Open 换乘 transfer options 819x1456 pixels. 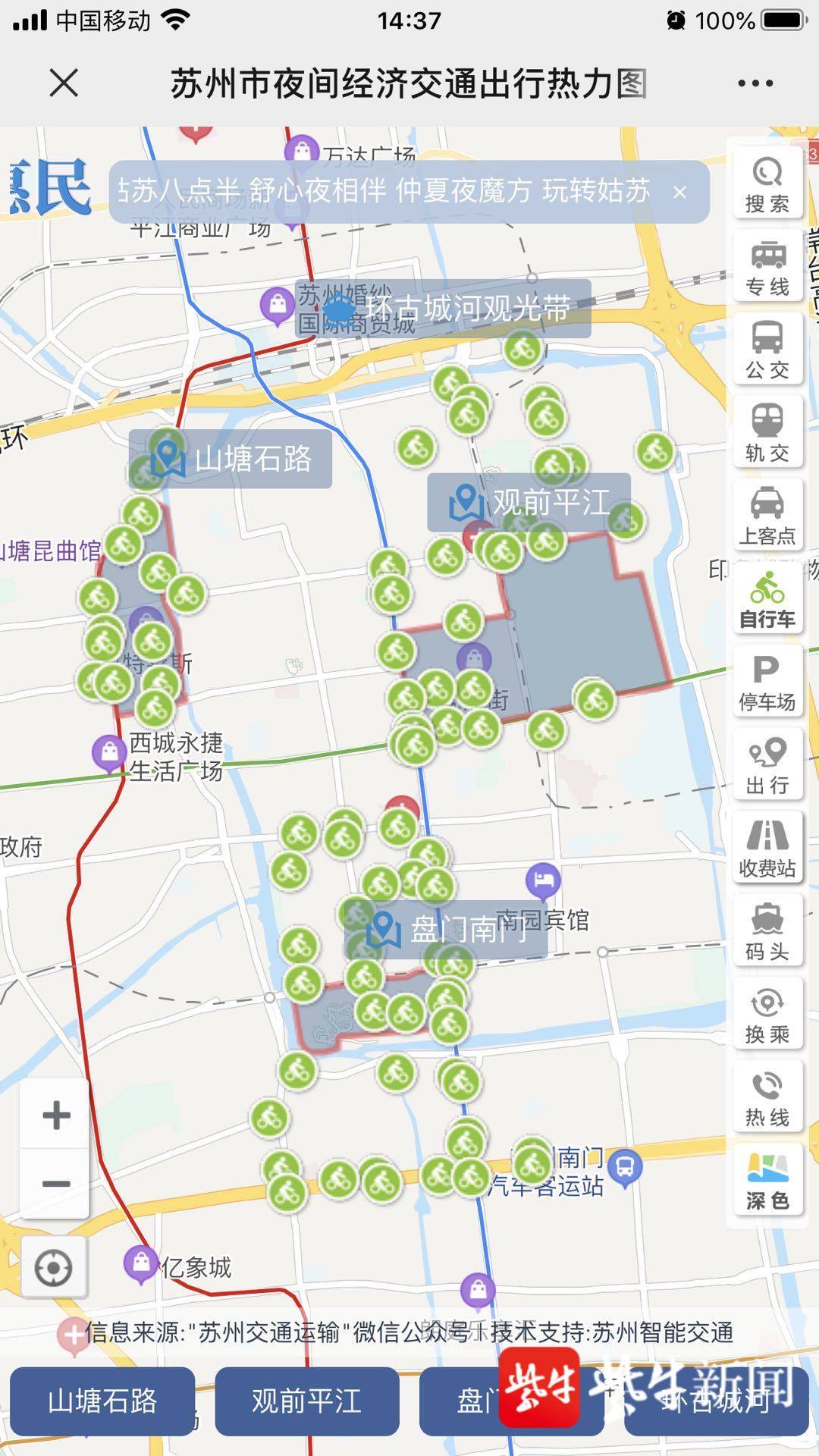tap(767, 1015)
